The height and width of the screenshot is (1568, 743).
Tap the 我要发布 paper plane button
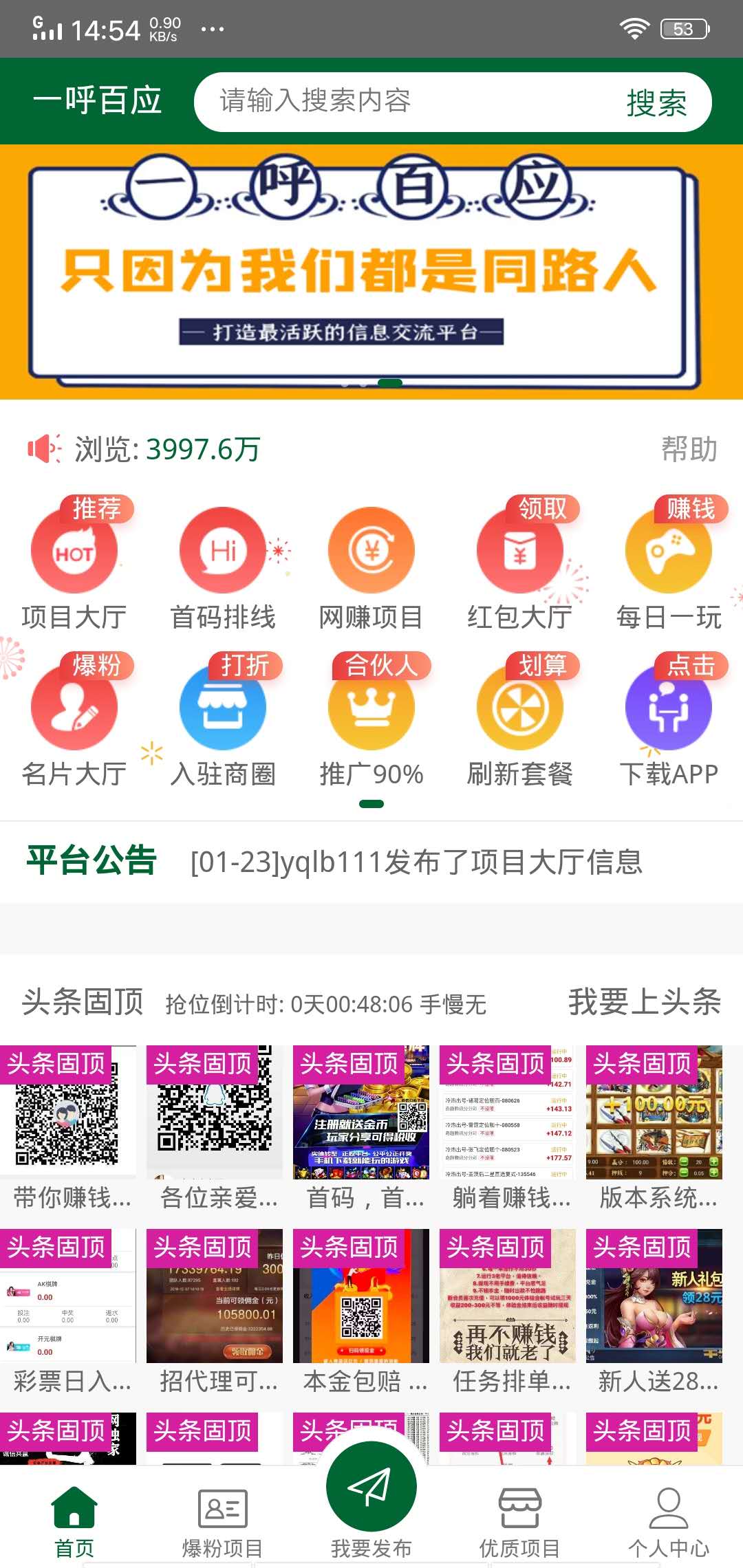click(371, 1485)
